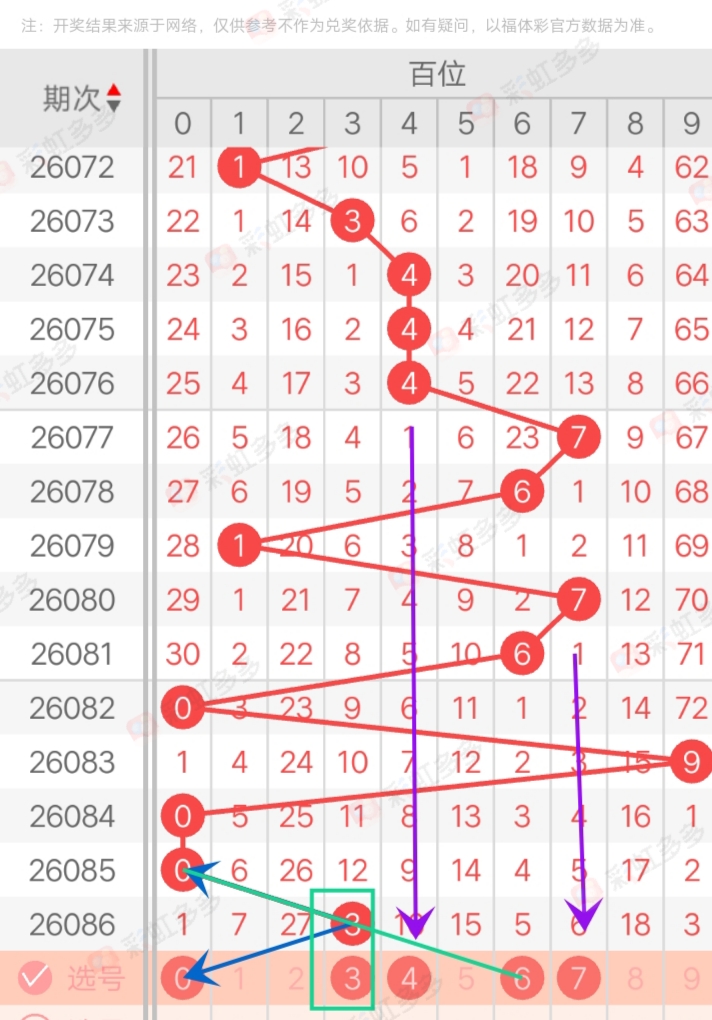Select number 5 in 选号 row
712x1020 pixels.
(466, 978)
